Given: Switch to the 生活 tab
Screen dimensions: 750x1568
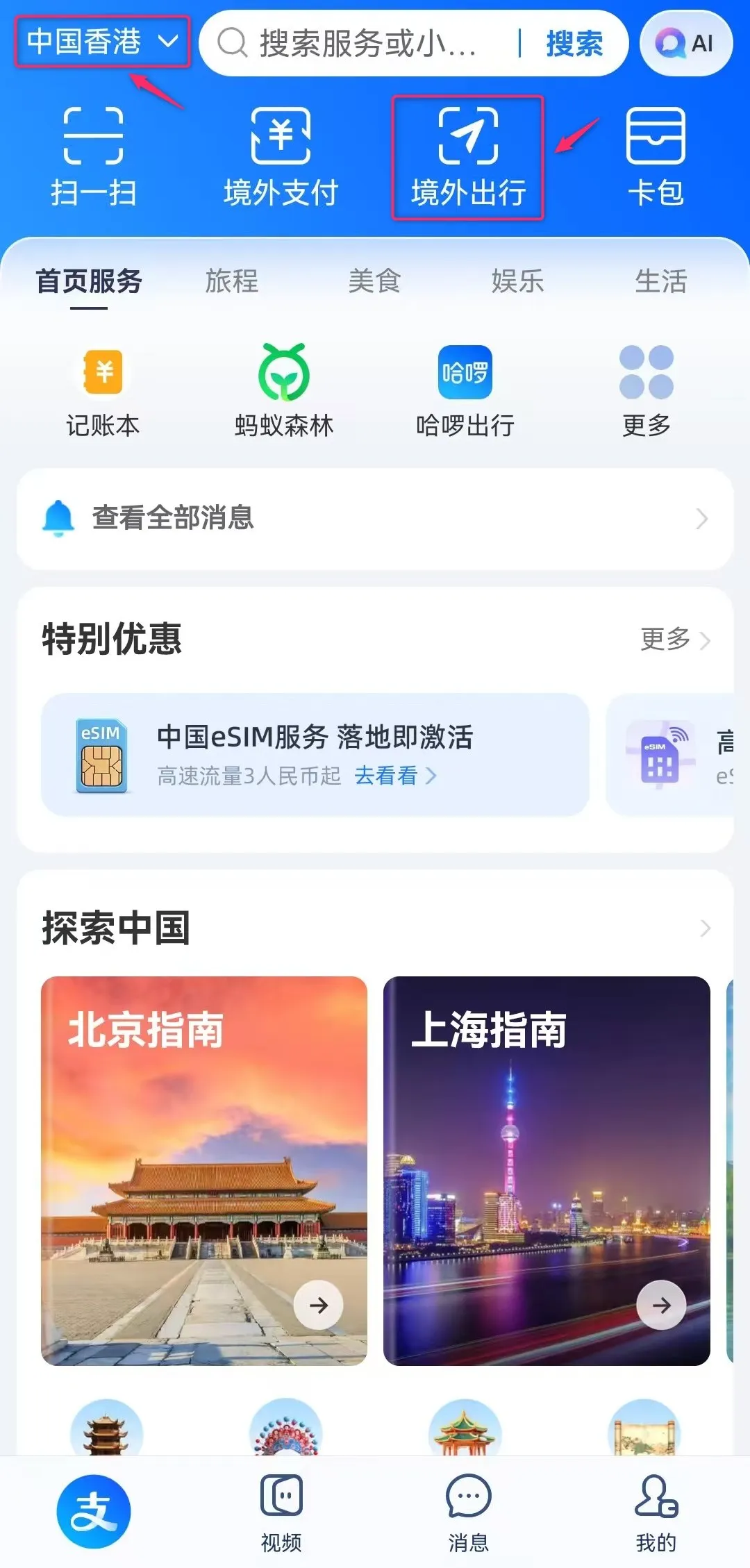Looking at the screenshot, I should (660, 281).
